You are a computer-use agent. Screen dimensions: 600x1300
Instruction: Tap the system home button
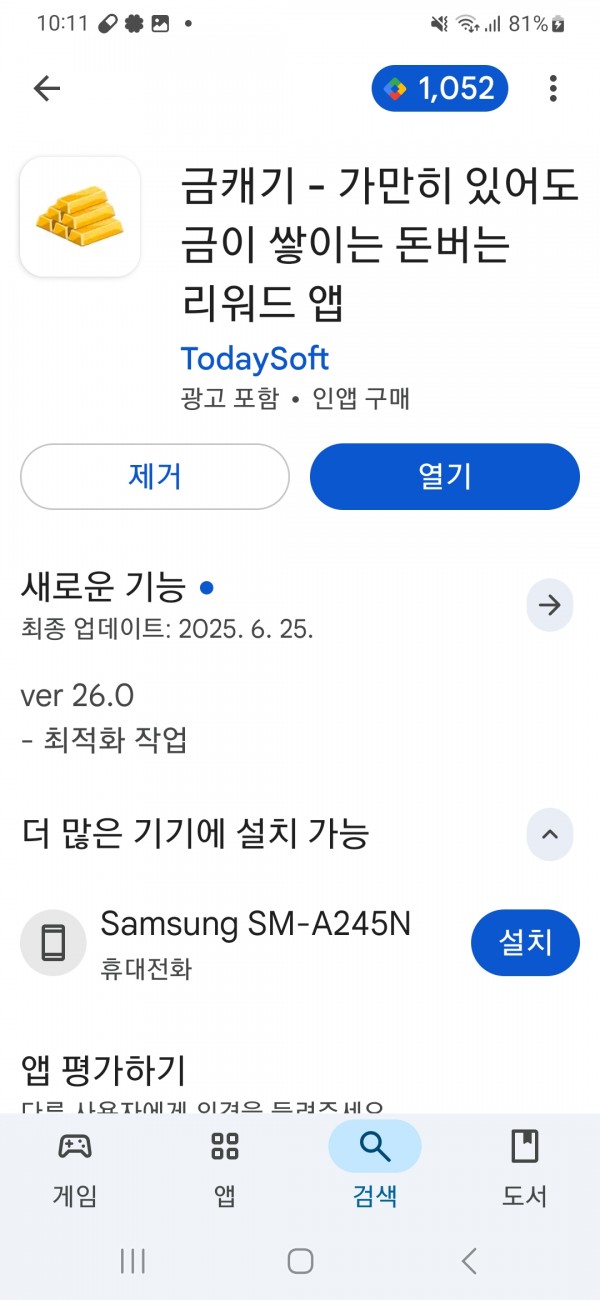click(x=300, y=1261)
